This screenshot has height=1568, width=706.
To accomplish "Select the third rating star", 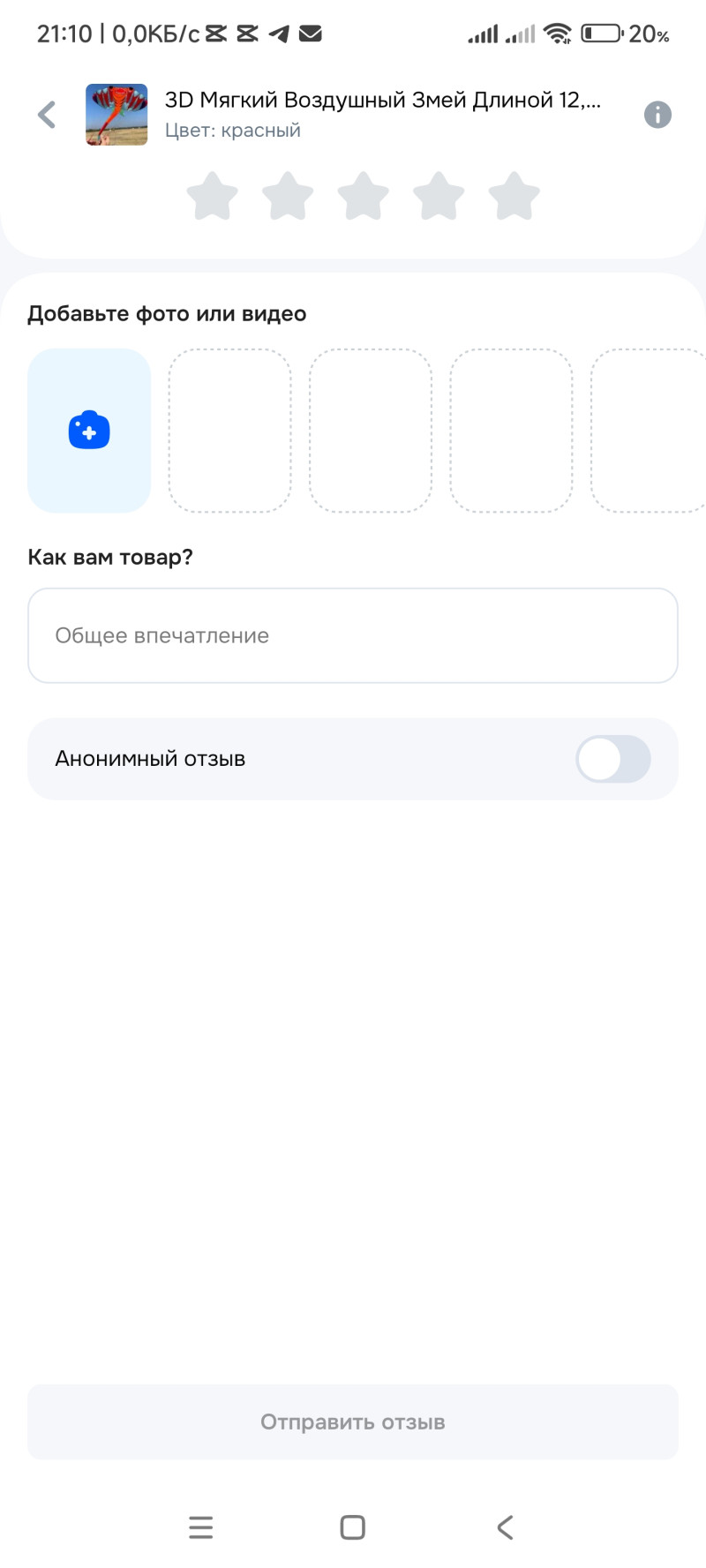I will [x=364, y=196].
